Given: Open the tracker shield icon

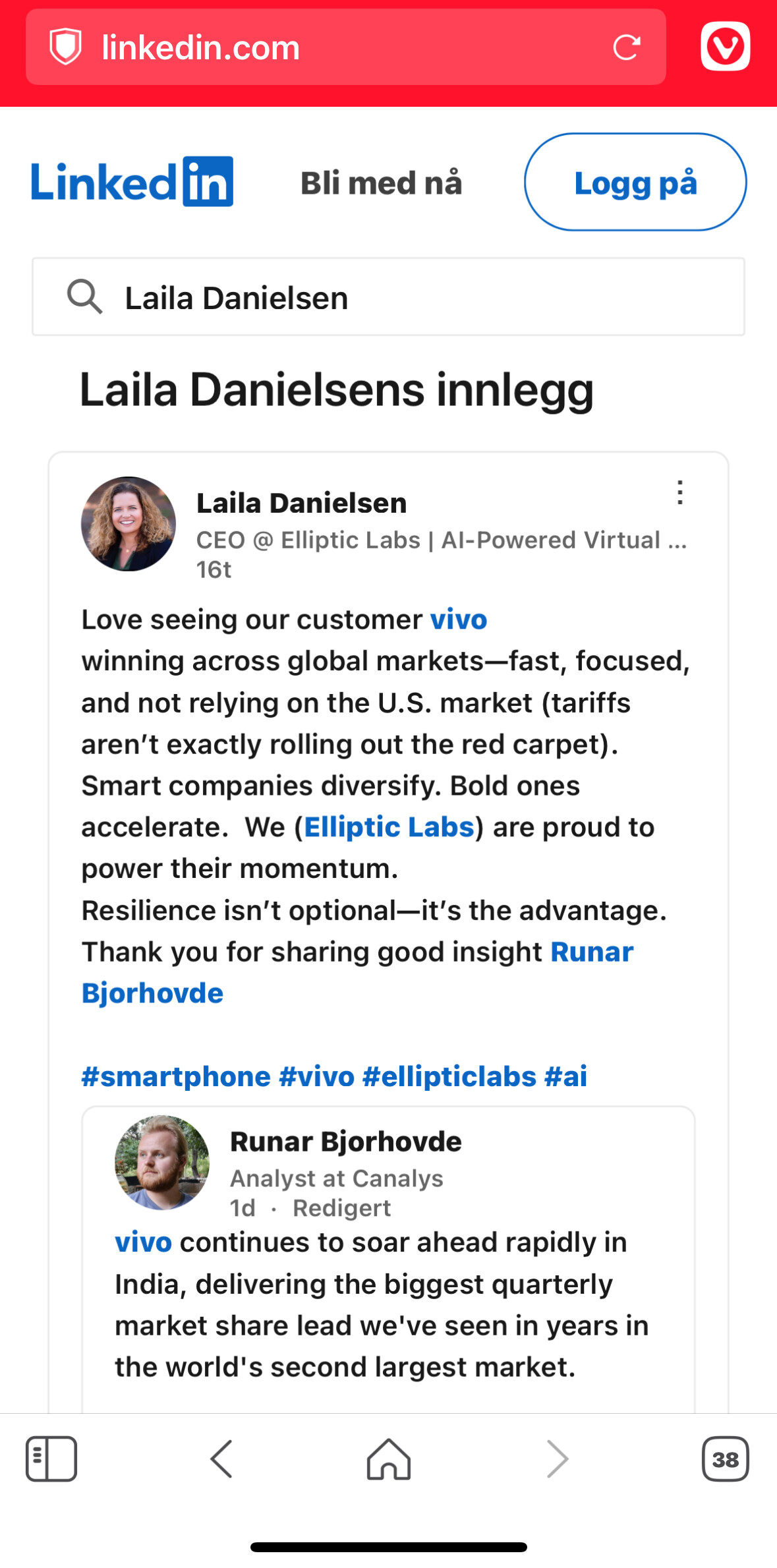Looking at the screenshot, I should tap(66, 47).
